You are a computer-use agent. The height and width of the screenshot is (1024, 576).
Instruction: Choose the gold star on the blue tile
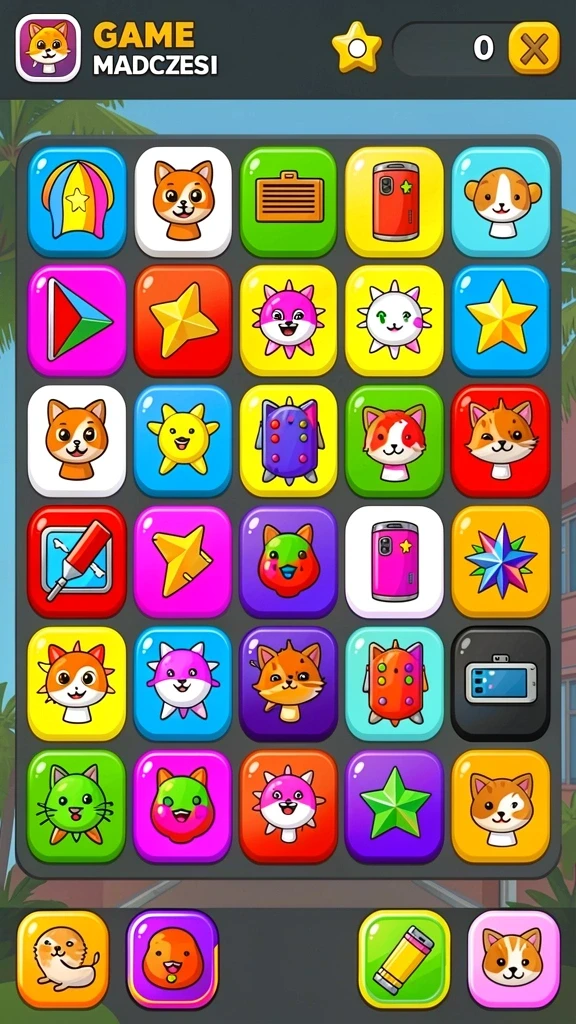(x=501, y=321)
